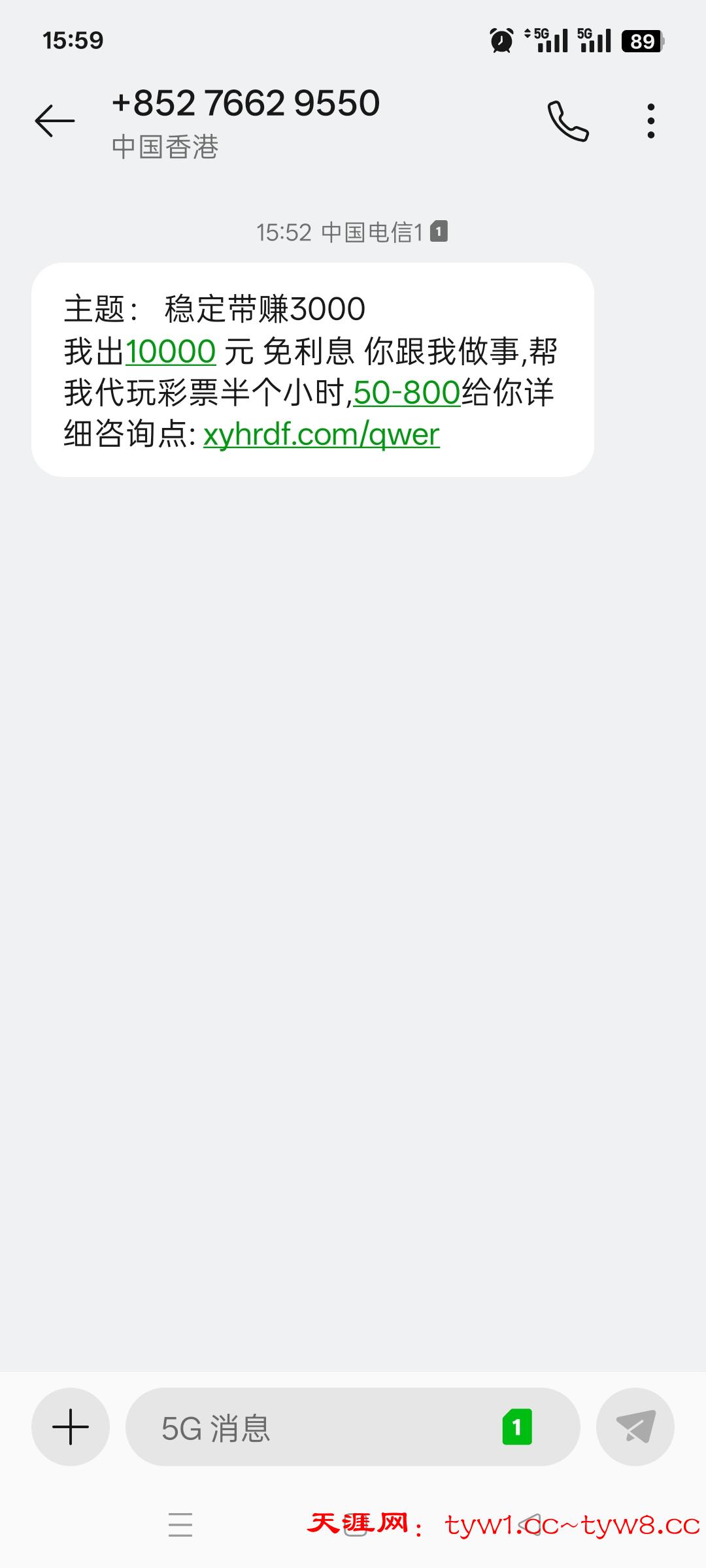Call the number +852 7662 9550

(568, 121)
